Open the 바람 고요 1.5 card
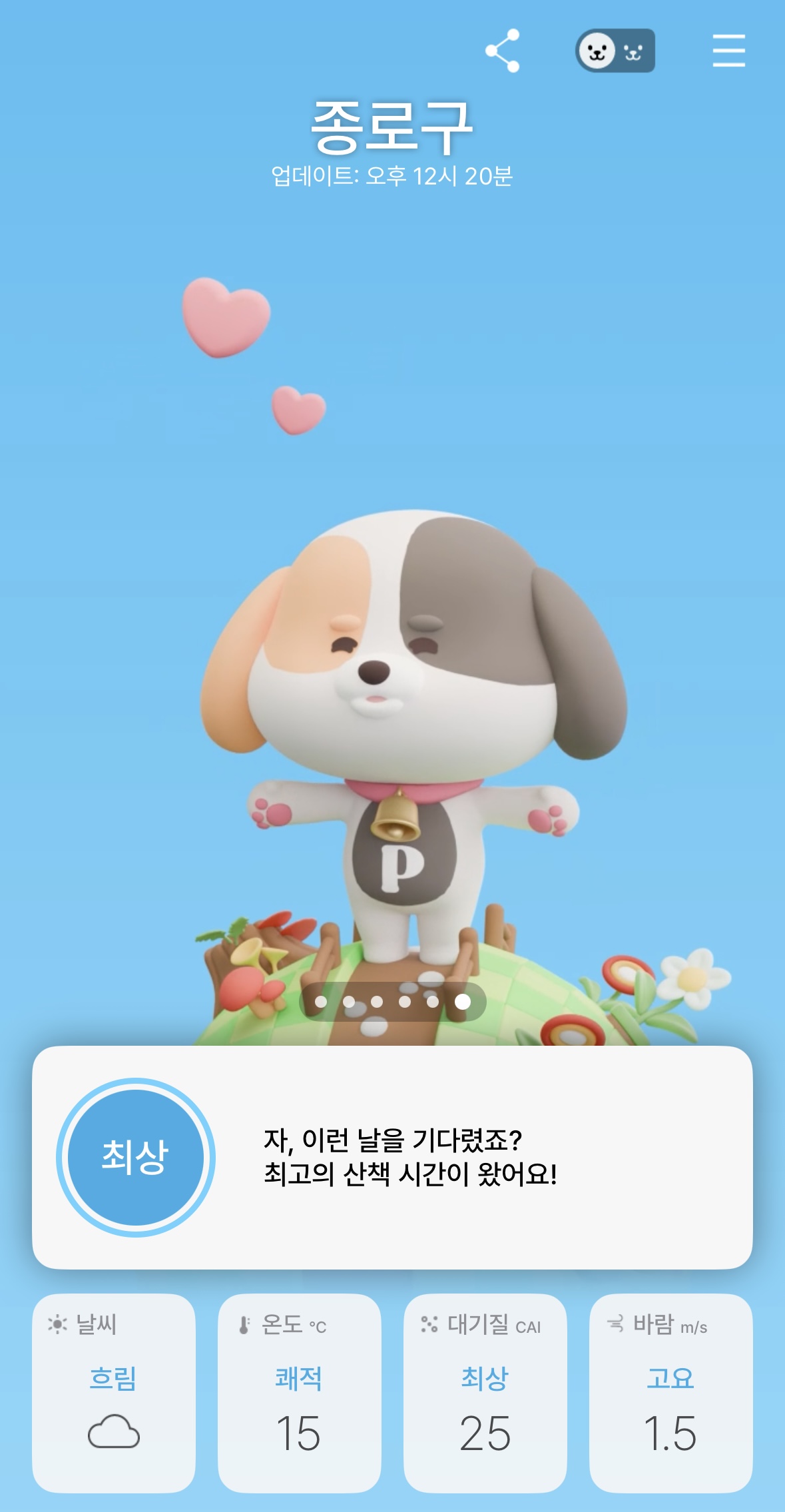Viewport: 785px width, 1512px height. coord(671,1392)
